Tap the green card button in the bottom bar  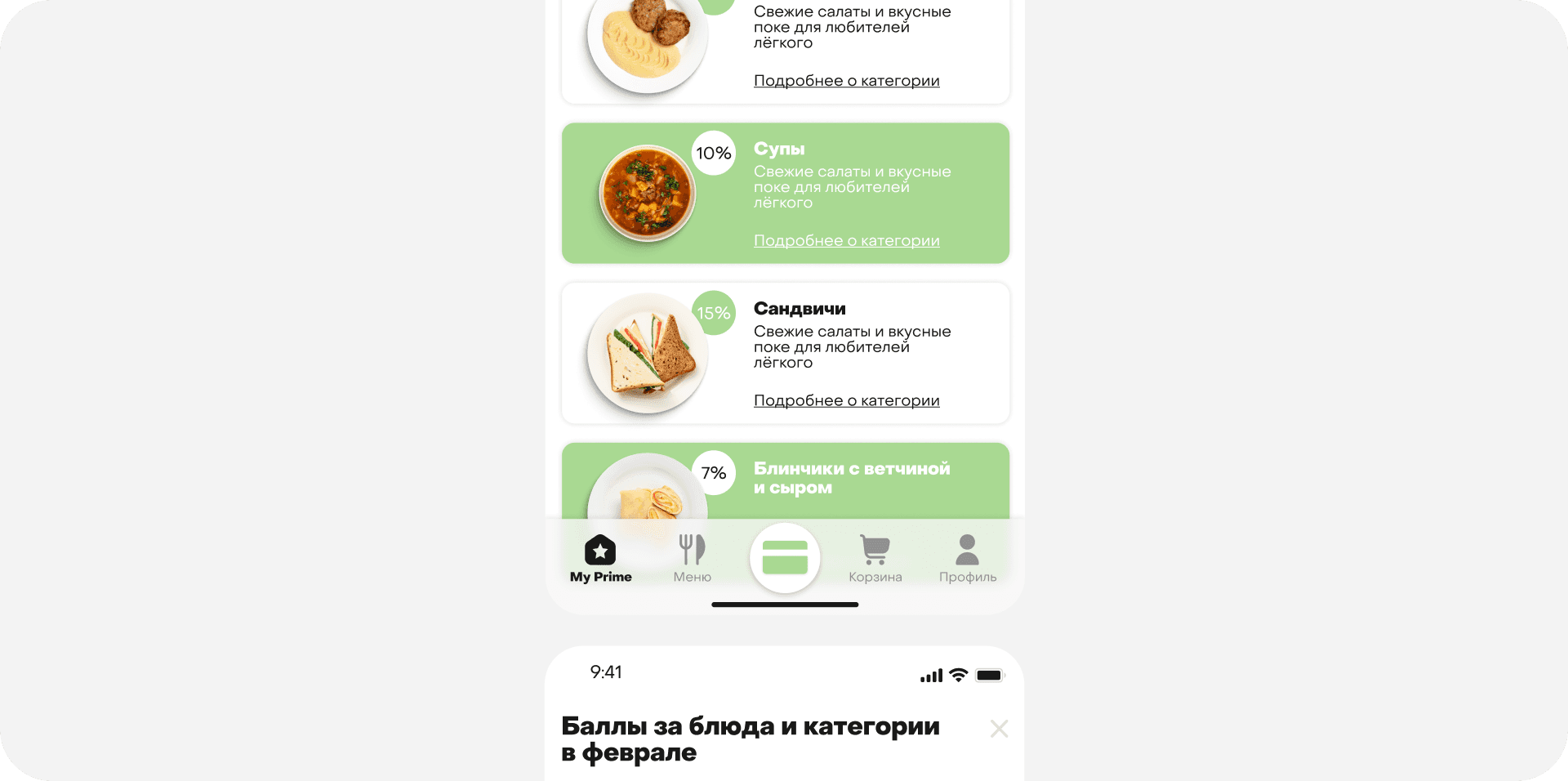[785, 558]
